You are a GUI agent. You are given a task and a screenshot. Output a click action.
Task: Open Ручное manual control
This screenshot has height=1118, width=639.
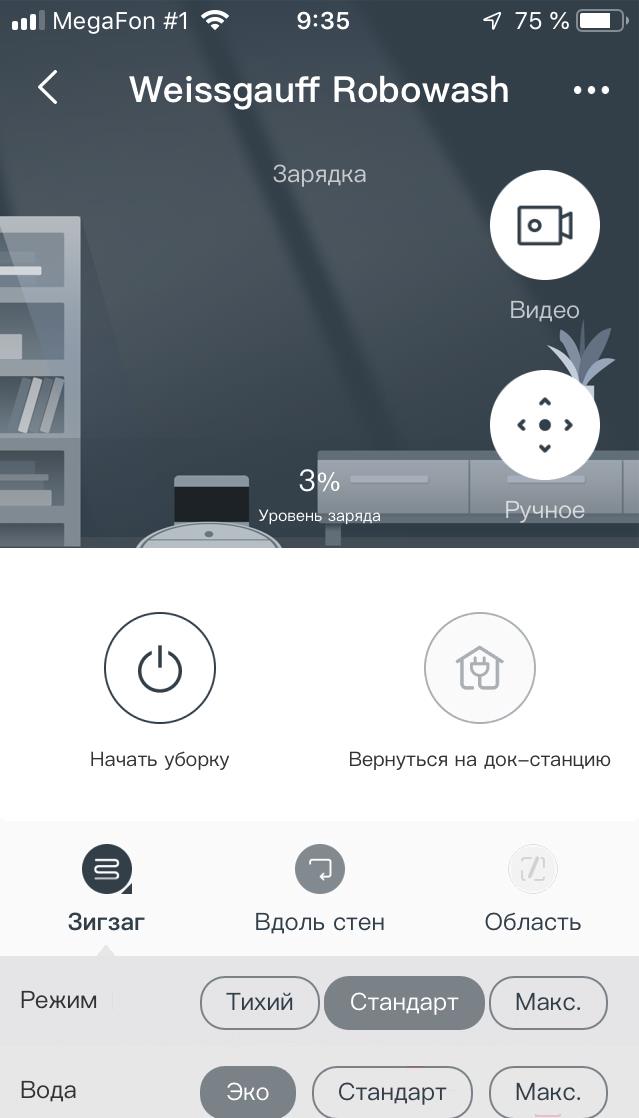pyautogui.click(x=544, y=425)
